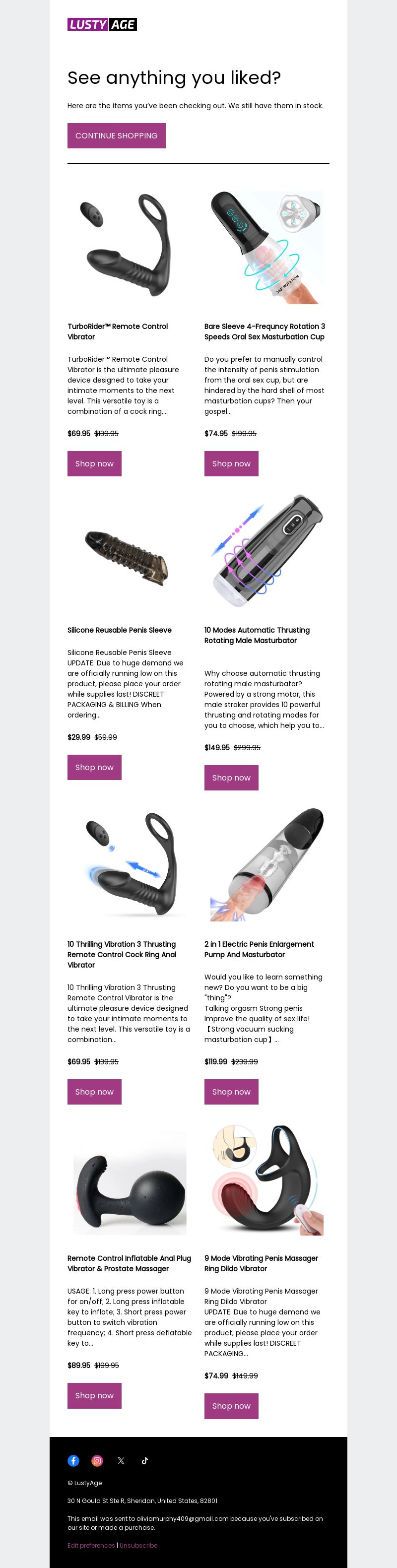Shop now for 10 Thrilling Vibration item

pos(94,1092)
